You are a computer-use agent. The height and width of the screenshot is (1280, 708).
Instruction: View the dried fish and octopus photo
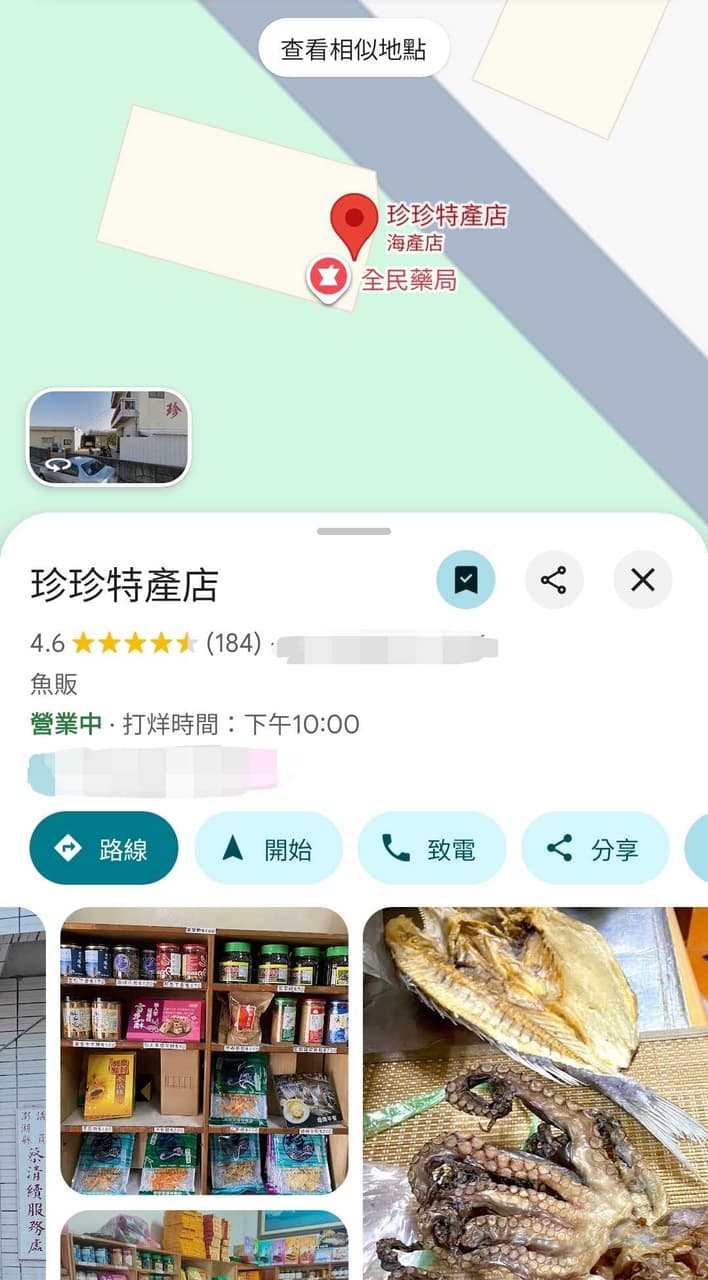(x=535, y=1094)
